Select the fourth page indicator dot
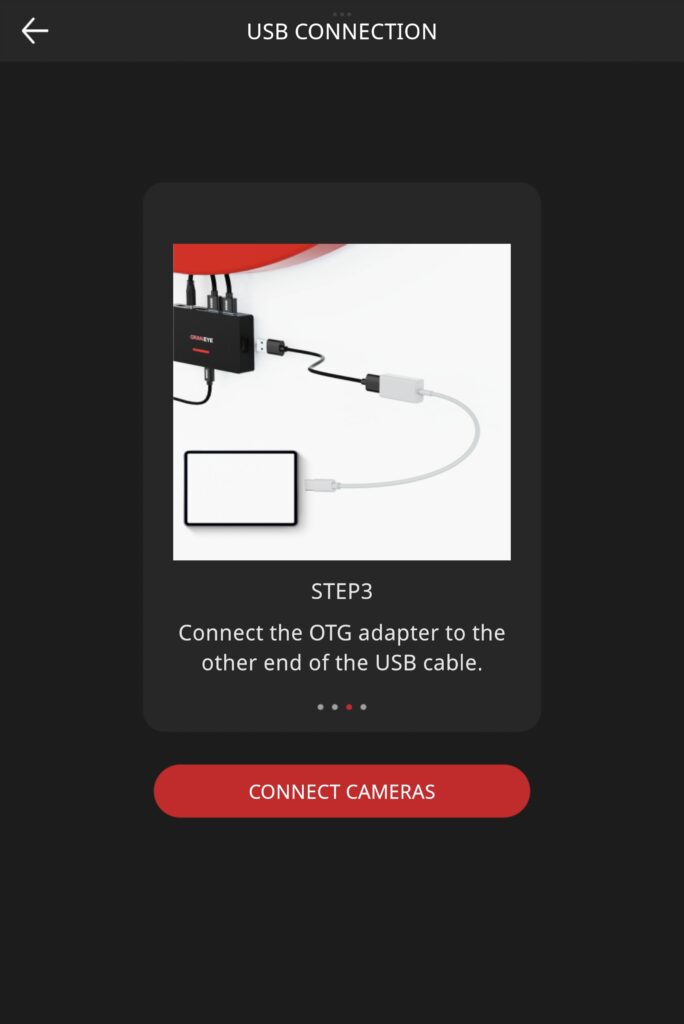The image size is (684, 1024). click(363, 707)
